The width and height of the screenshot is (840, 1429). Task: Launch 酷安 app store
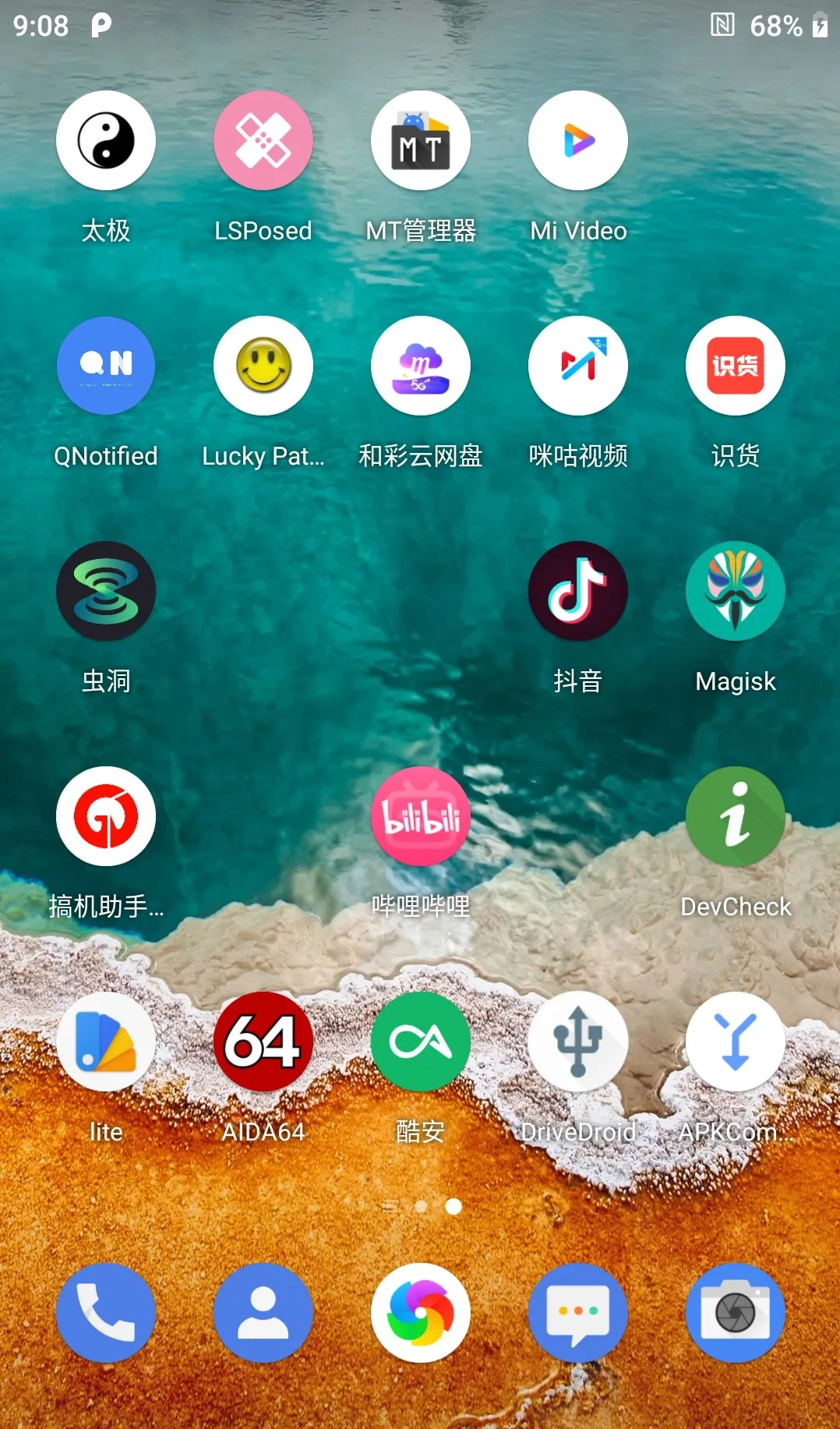pos(421,1042)
